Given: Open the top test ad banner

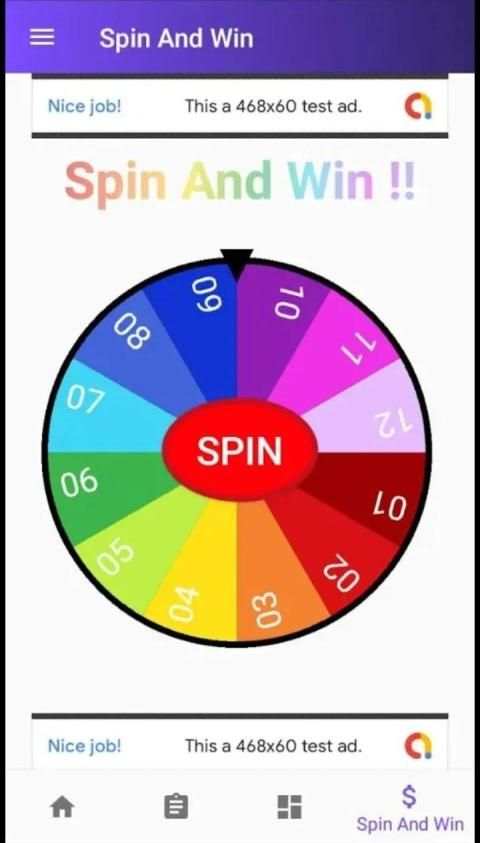Looking at the screenshot, I should click(x=240, y=106).
